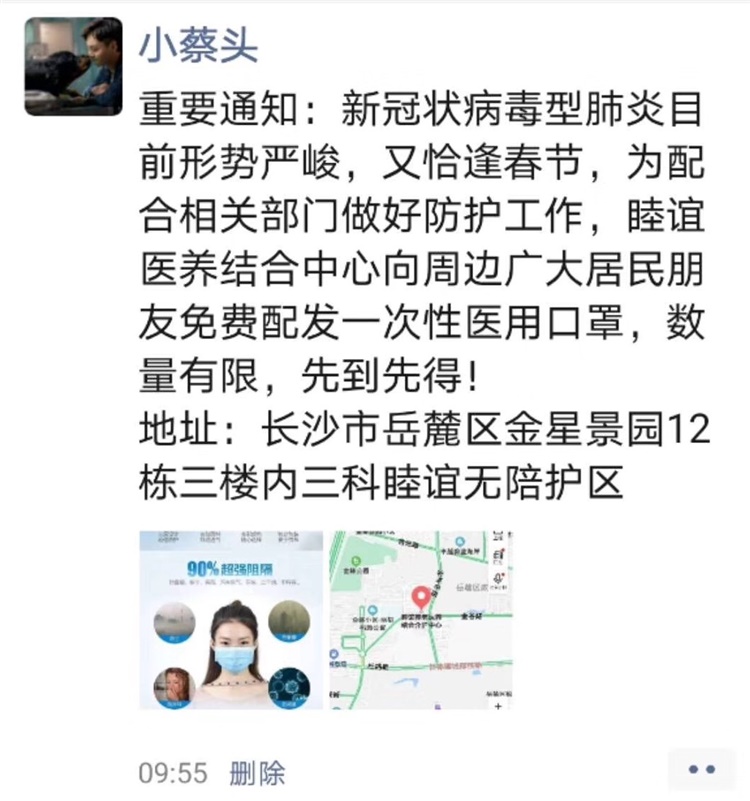750x801 pixels.
Task: View the face mask photo
Action: (231, 620)
